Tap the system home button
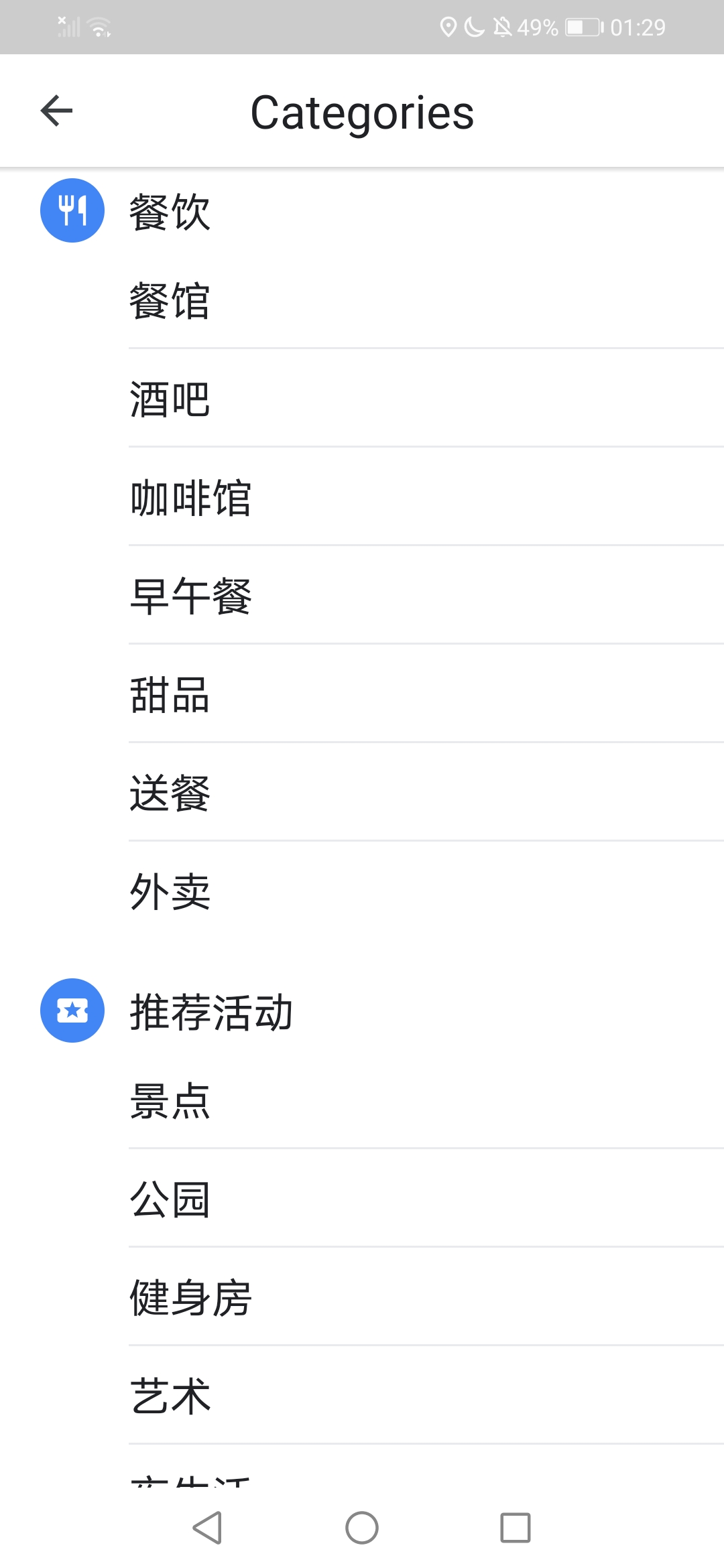724x1568 pixels. [x=362, y=1528]
